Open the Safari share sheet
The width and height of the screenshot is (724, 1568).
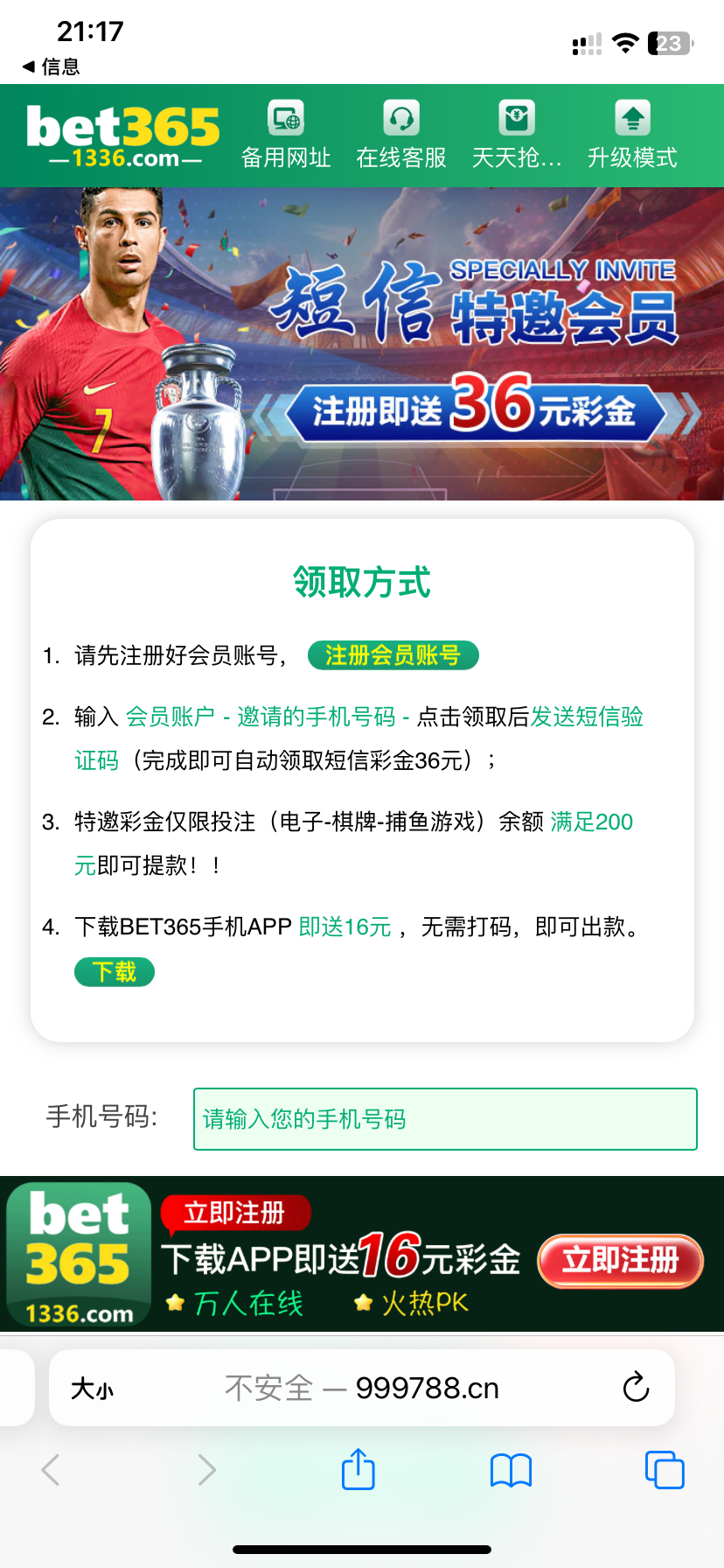[x=358, y=1469]
